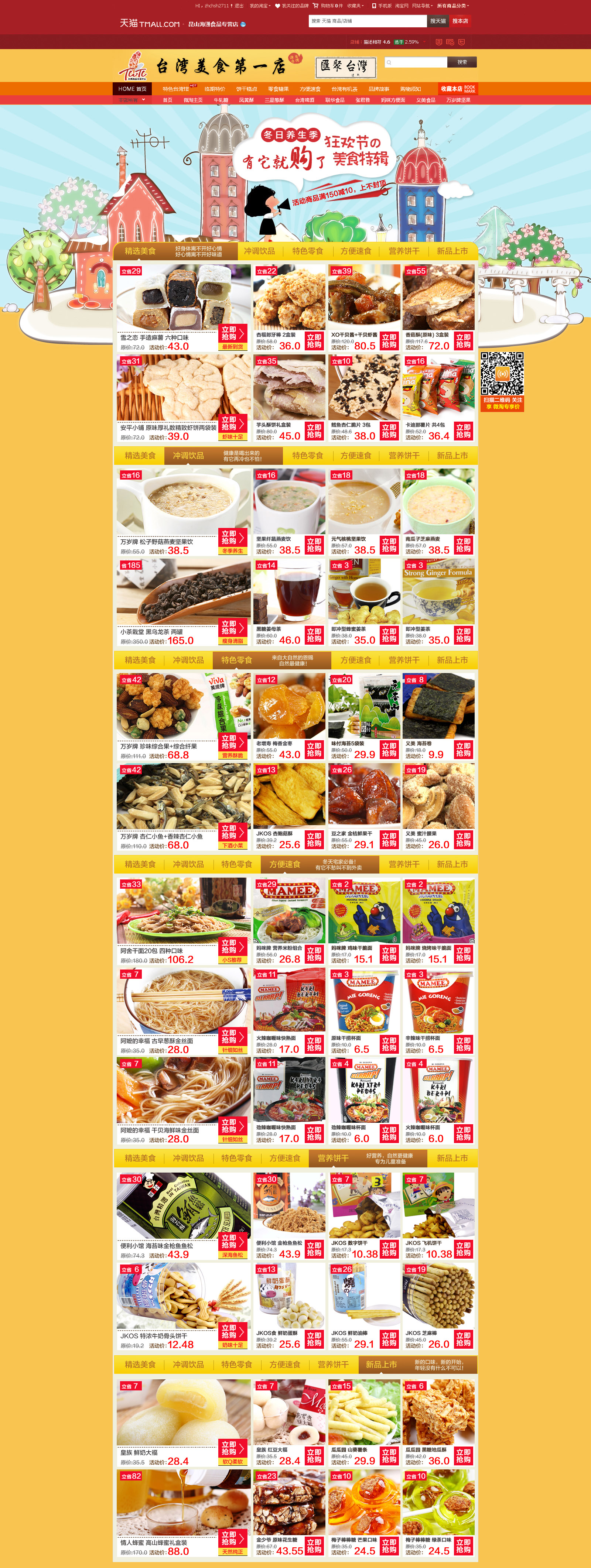Jump to the 冲调饮品 category tab
This screenshot has width=591, height=1568.
click(259, 251)
